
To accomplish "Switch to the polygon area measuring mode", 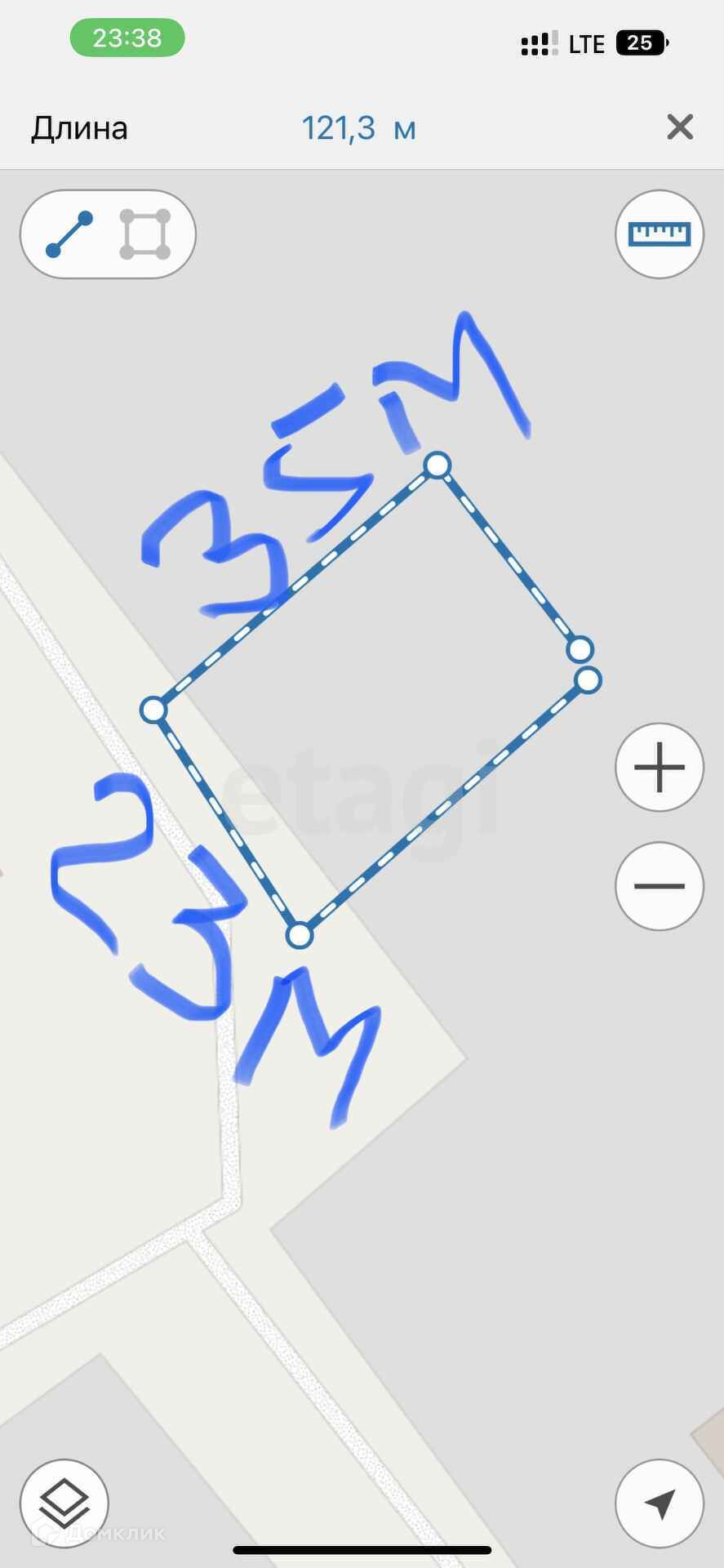I will pyautogui.click(x=145, y=234).
